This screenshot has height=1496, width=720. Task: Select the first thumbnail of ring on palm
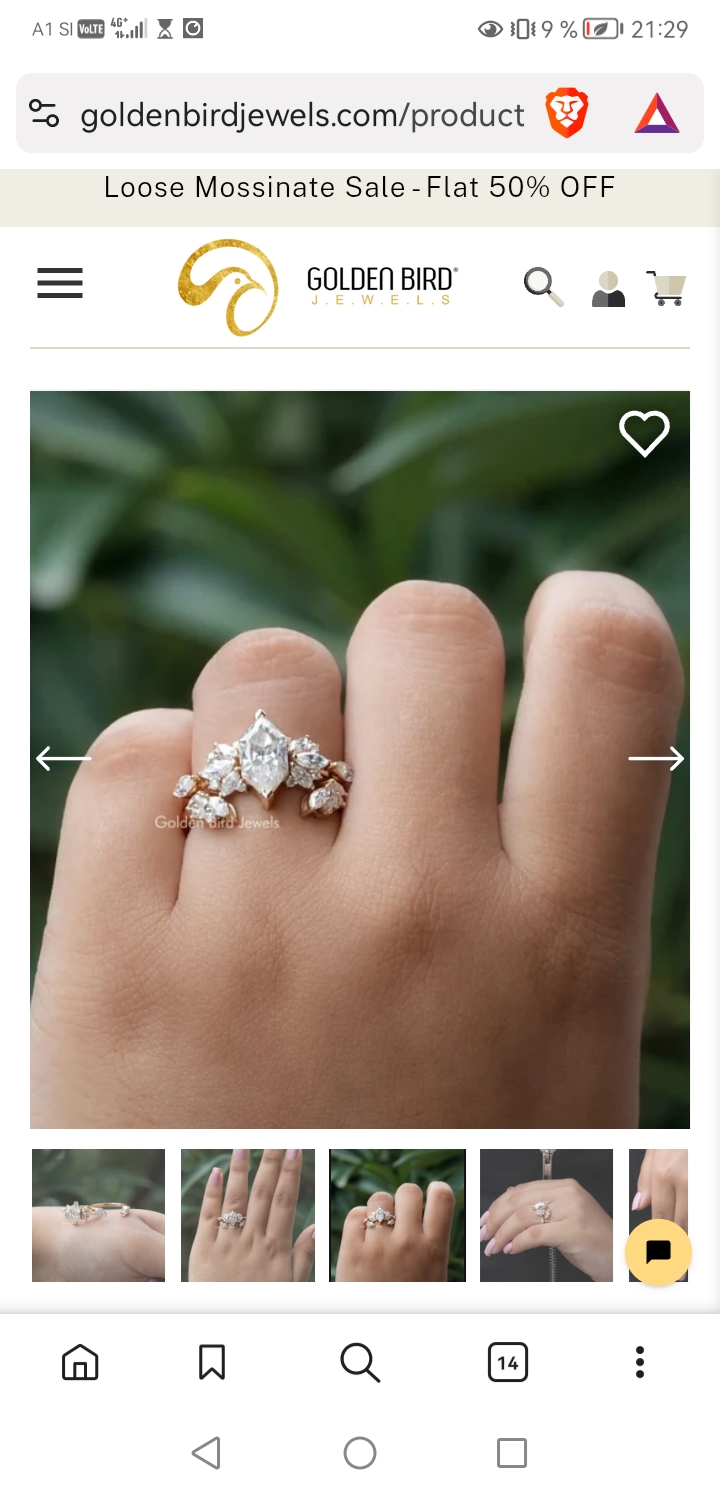click(98, 1215)
